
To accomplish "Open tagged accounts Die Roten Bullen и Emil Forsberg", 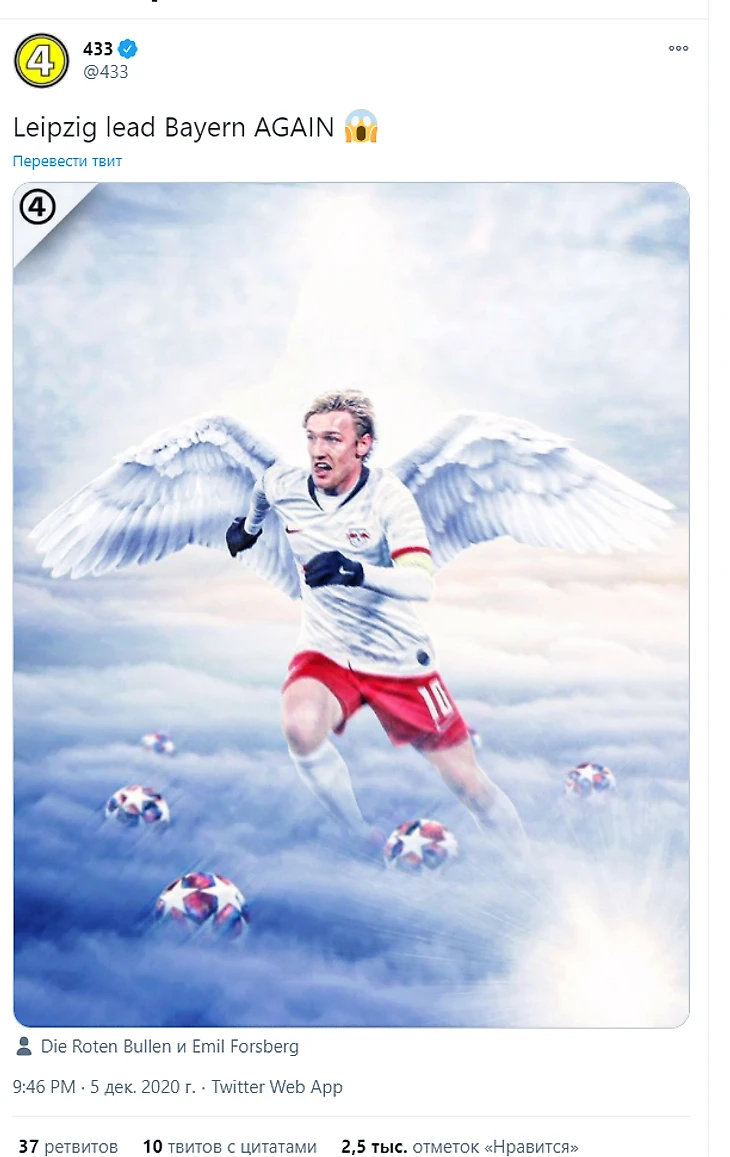I will [168, 1047].
